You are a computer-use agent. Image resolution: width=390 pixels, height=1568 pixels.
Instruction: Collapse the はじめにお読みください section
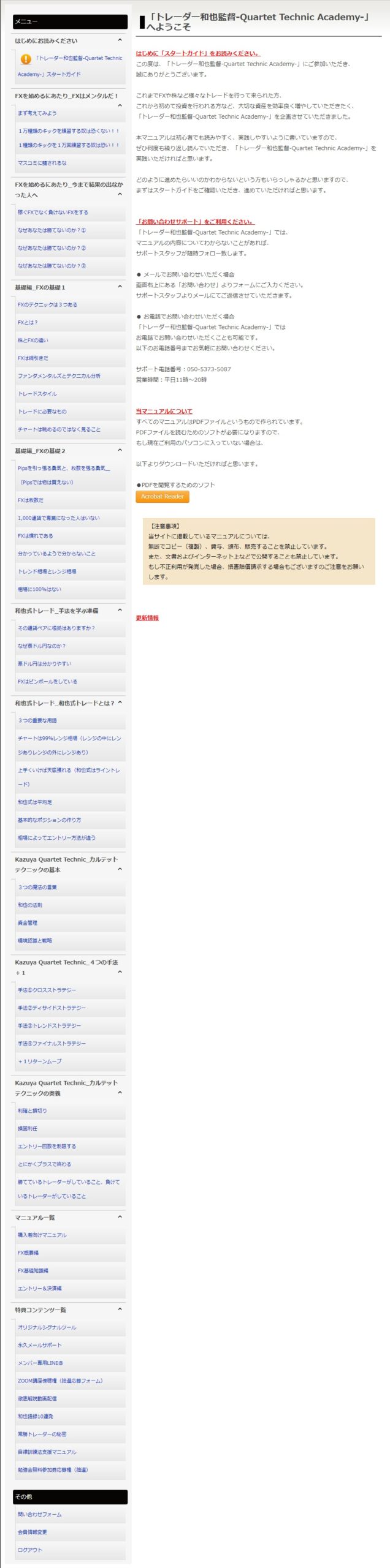120,40
